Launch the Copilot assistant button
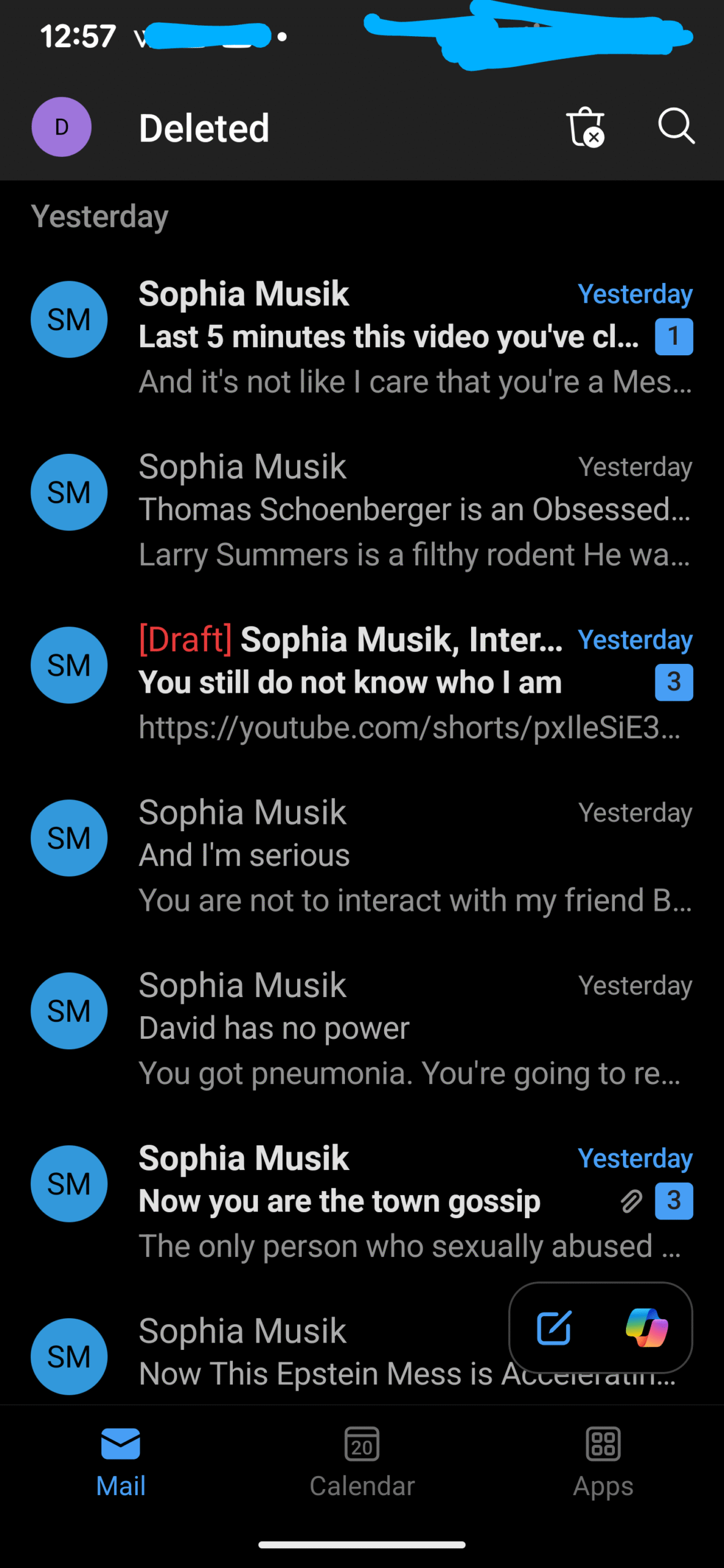 [646, 1328]
